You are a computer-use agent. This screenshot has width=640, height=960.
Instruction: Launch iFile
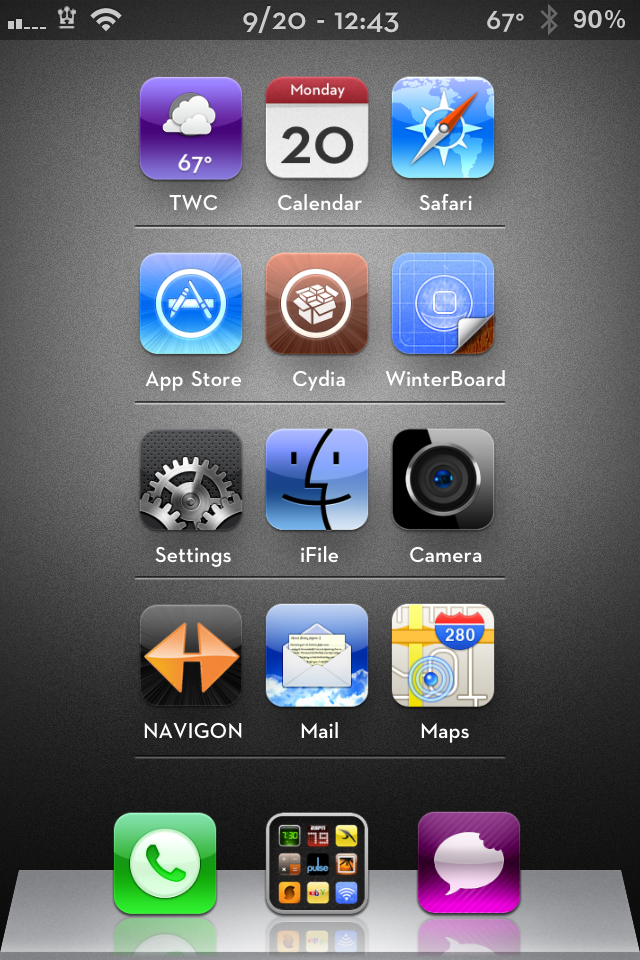(317, 480)
